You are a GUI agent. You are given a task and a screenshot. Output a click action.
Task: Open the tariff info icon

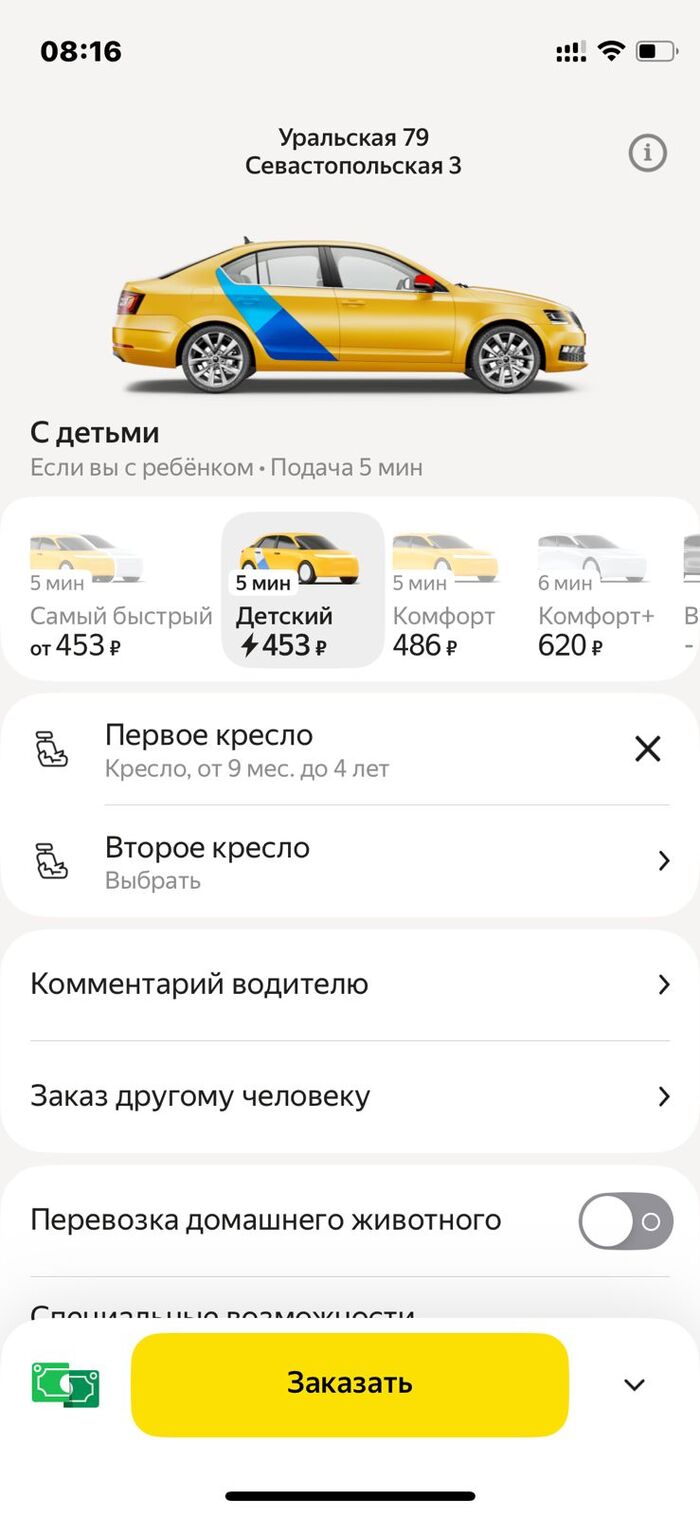(x=647, y=153)
